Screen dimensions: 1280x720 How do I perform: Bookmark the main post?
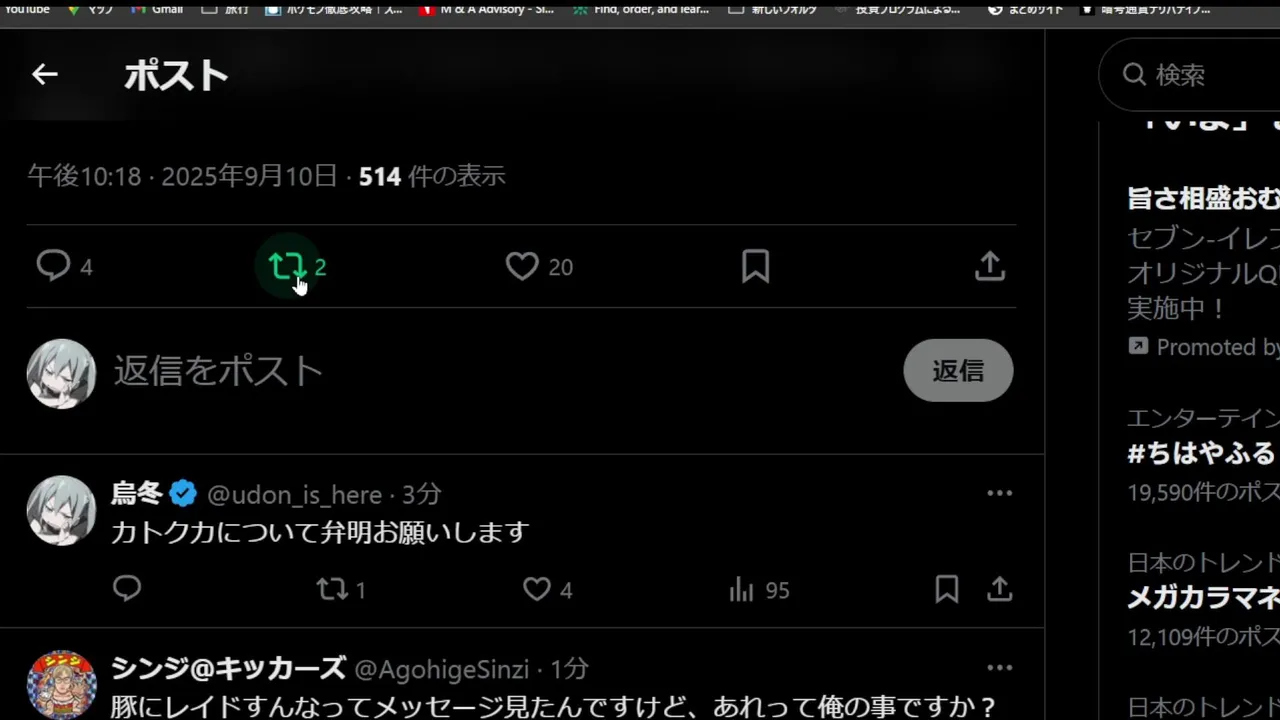tap(755, 266)
